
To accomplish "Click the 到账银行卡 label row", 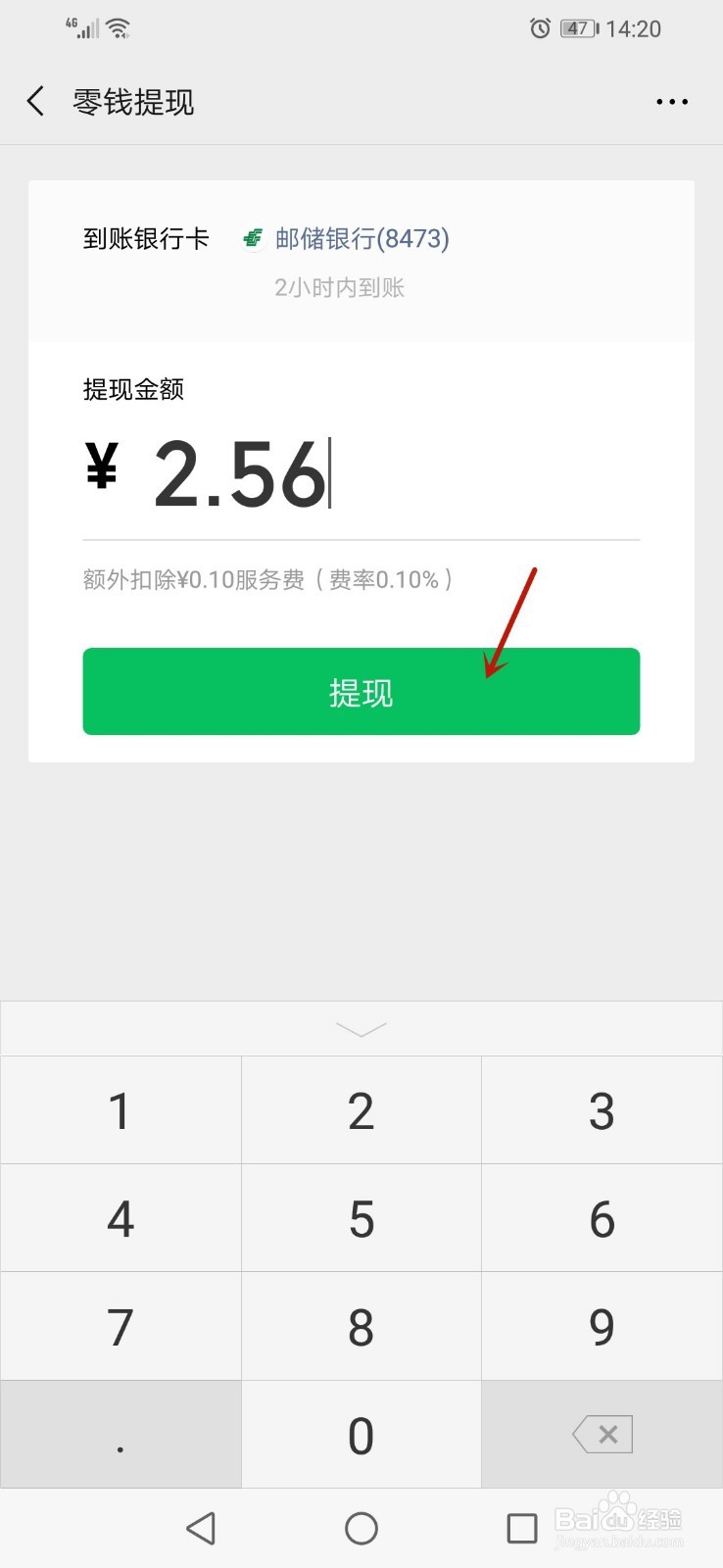I will pyautogui.click(x=145, y=238).
